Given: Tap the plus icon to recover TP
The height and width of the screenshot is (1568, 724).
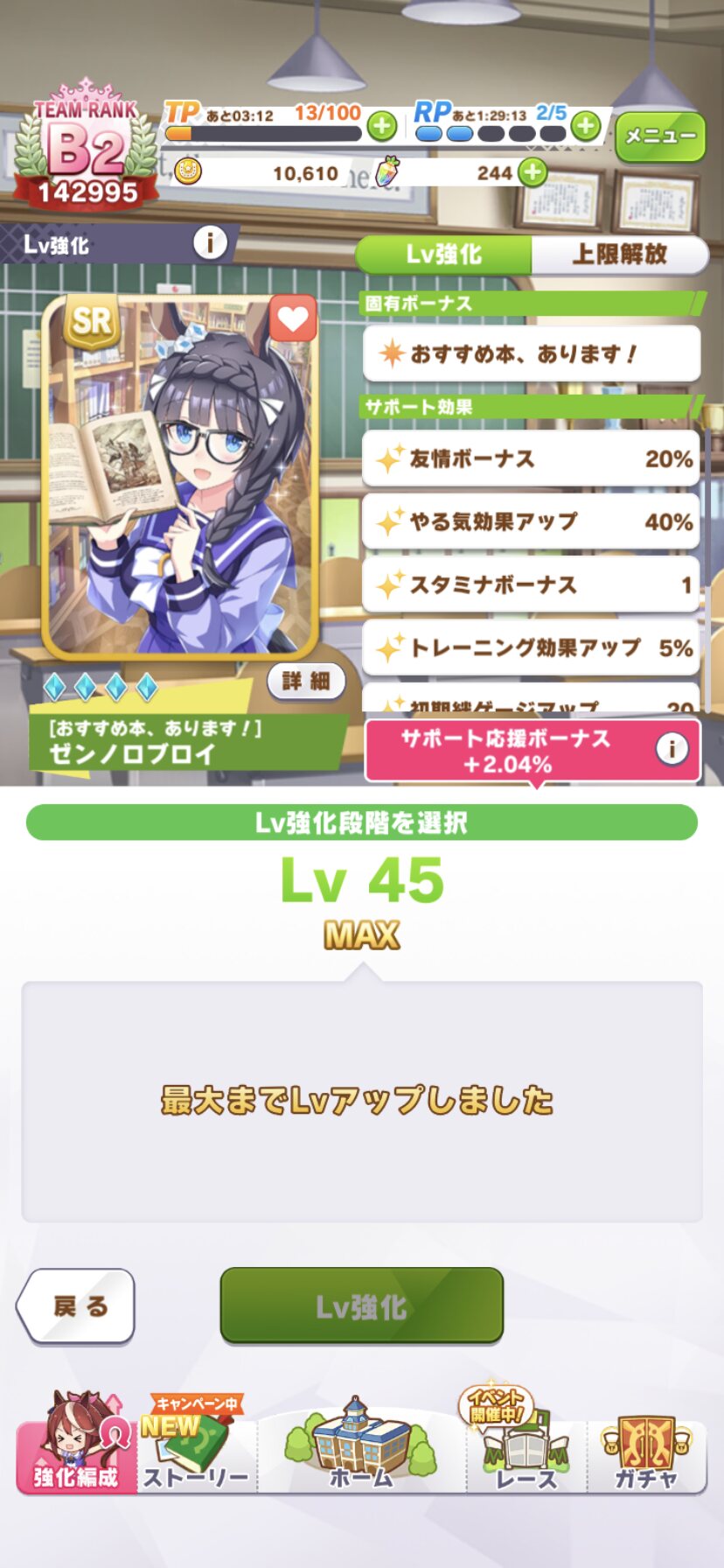Looking at the screenshot, I should (x=382, y=126).
